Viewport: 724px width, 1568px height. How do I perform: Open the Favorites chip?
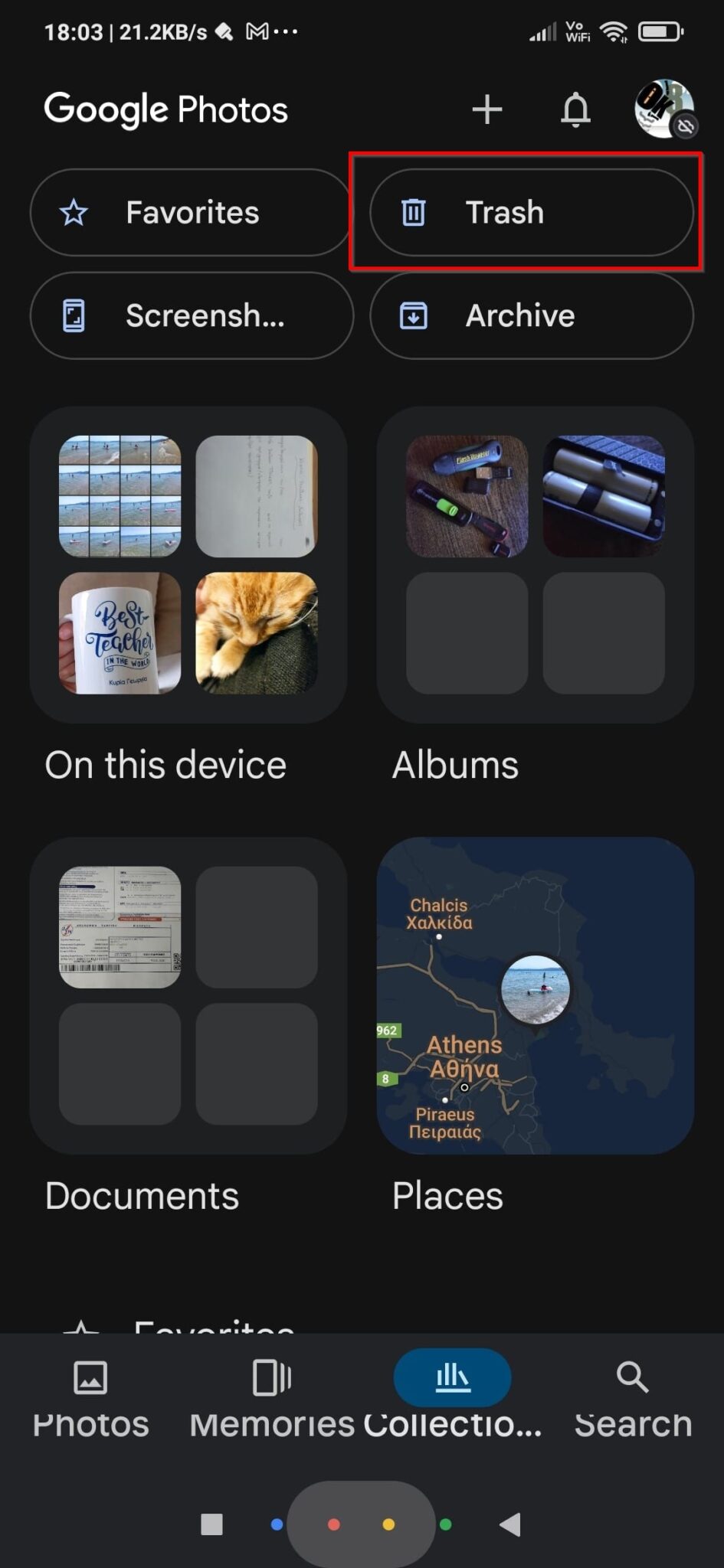point(190,212)
